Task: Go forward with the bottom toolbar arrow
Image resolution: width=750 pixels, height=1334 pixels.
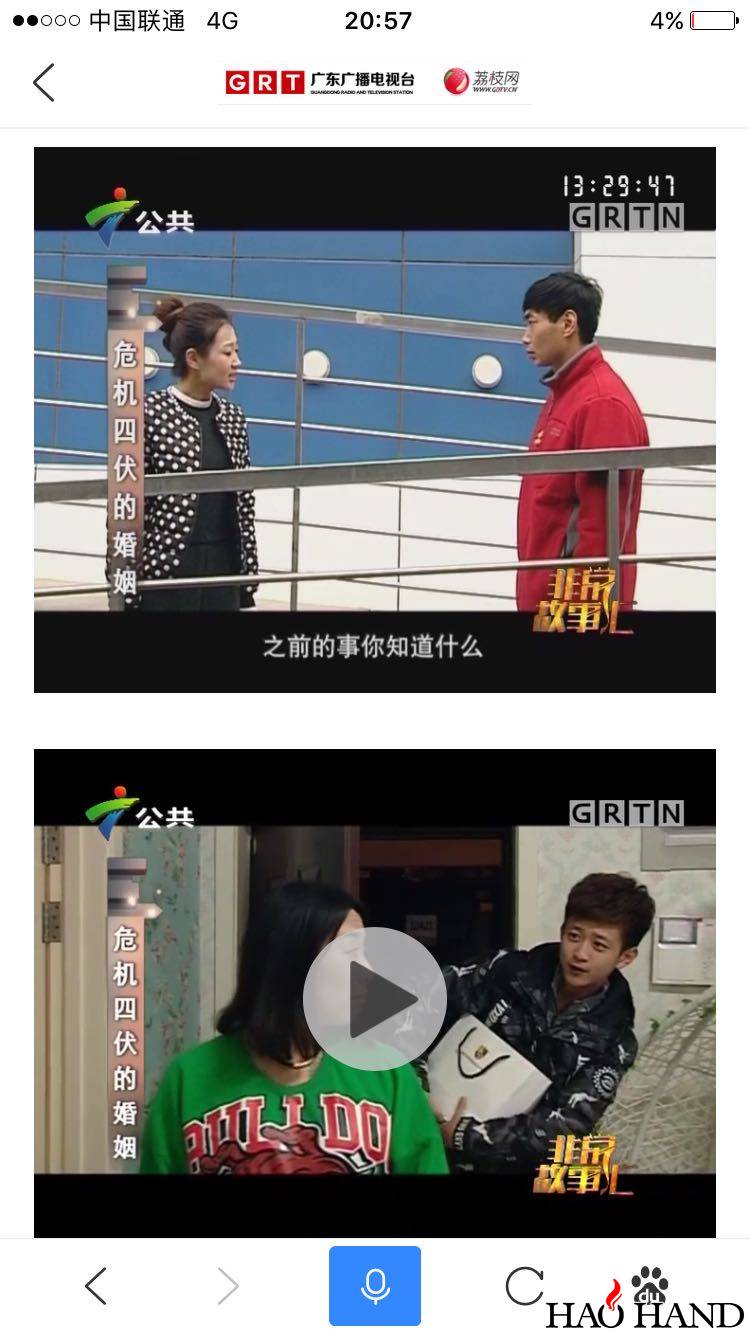Action: pos(228,1286)
